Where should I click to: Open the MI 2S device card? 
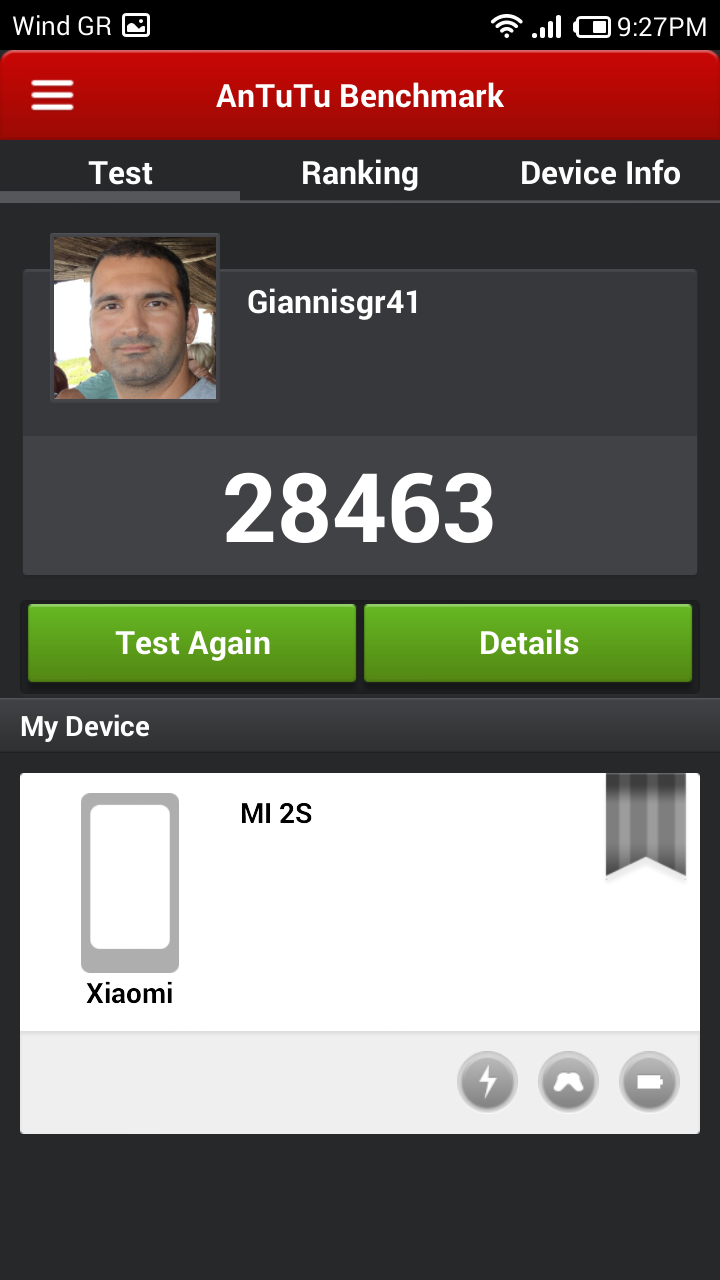coord(360,902)
